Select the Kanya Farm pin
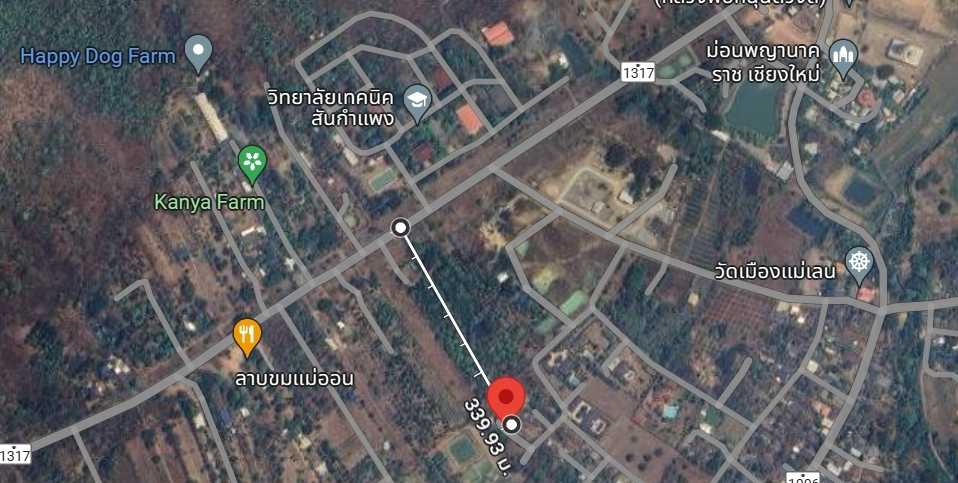The width and height of the screenshot is (958, 483). click(252, 163)
